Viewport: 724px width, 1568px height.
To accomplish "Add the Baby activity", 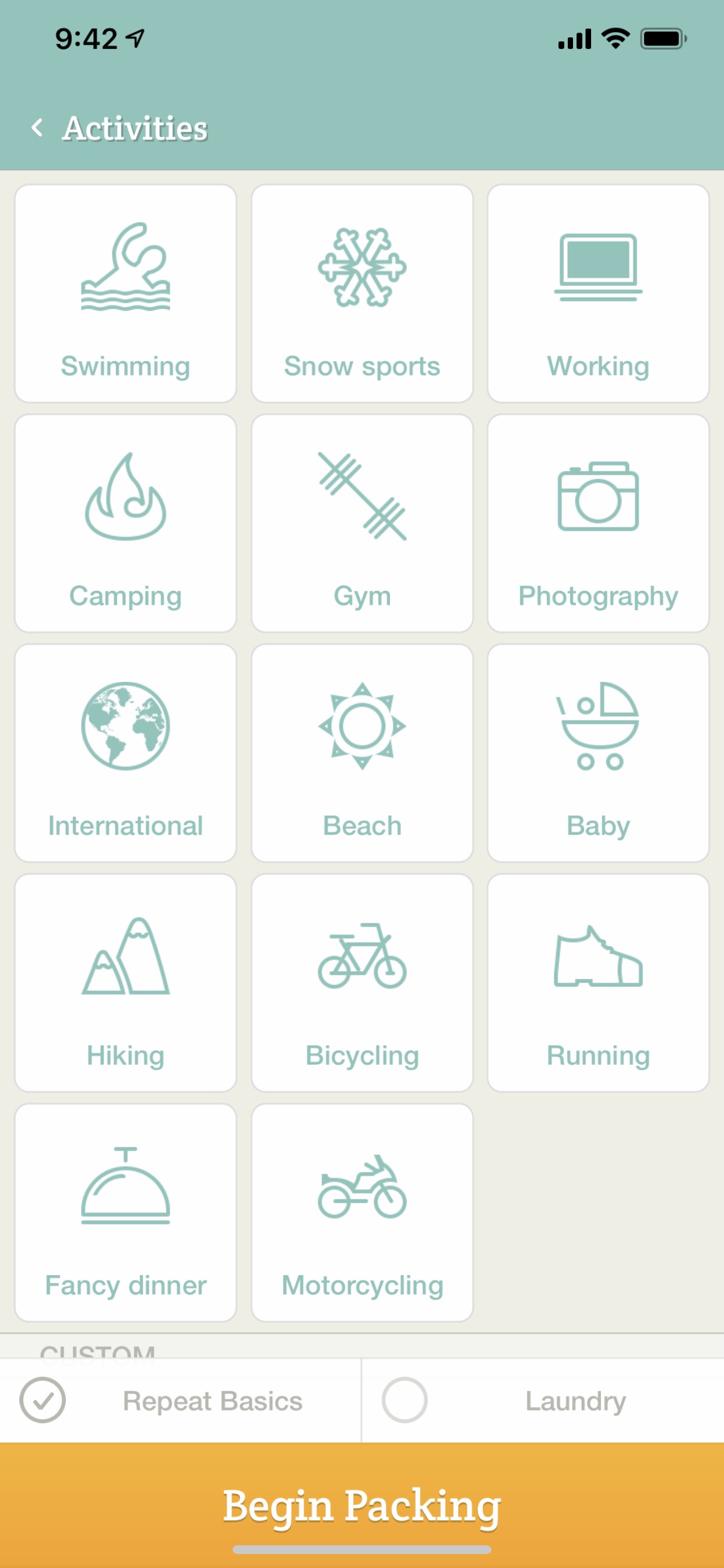I will click(x=598, y=753).
